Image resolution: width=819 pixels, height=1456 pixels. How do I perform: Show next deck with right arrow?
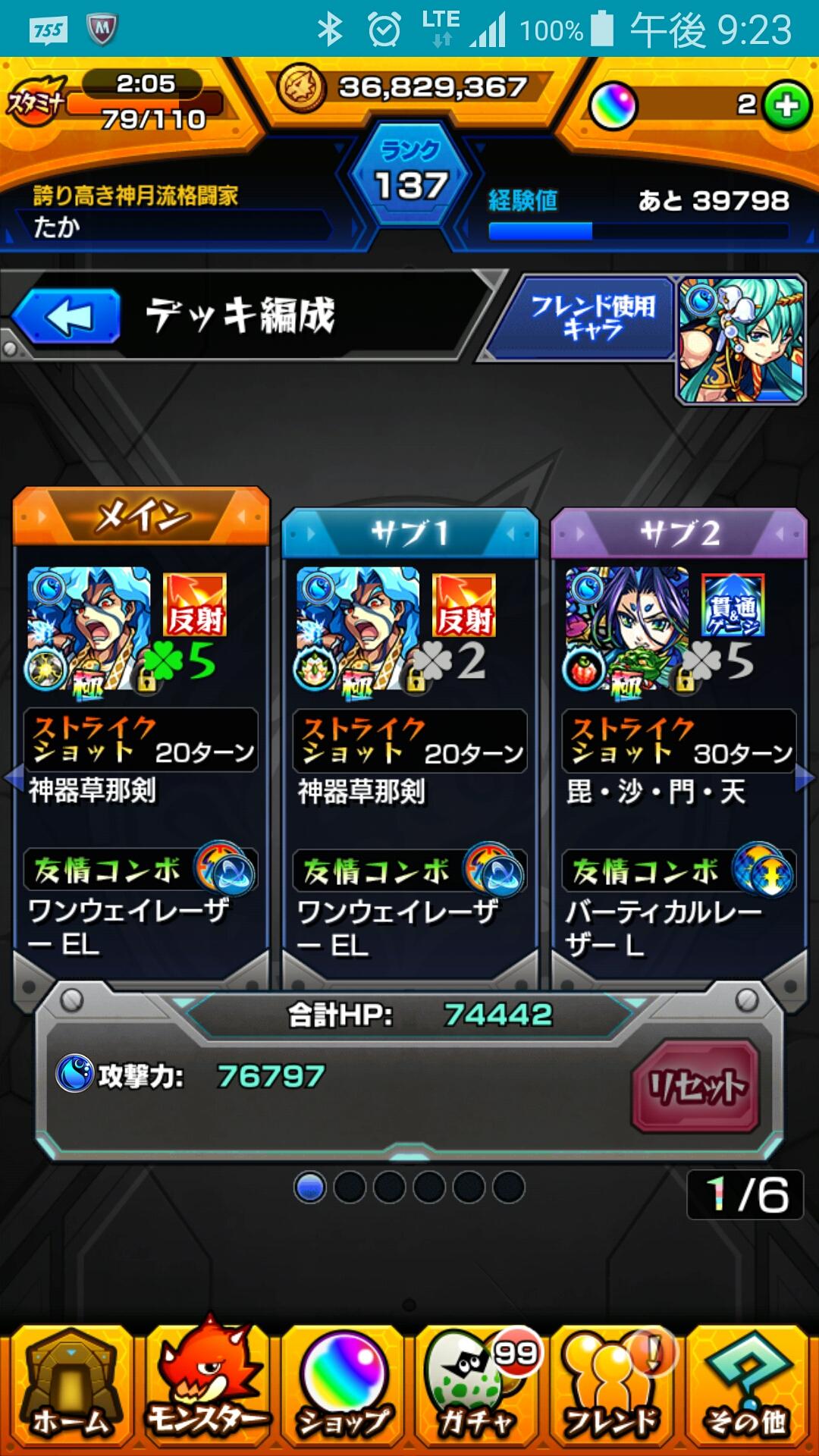805,779
